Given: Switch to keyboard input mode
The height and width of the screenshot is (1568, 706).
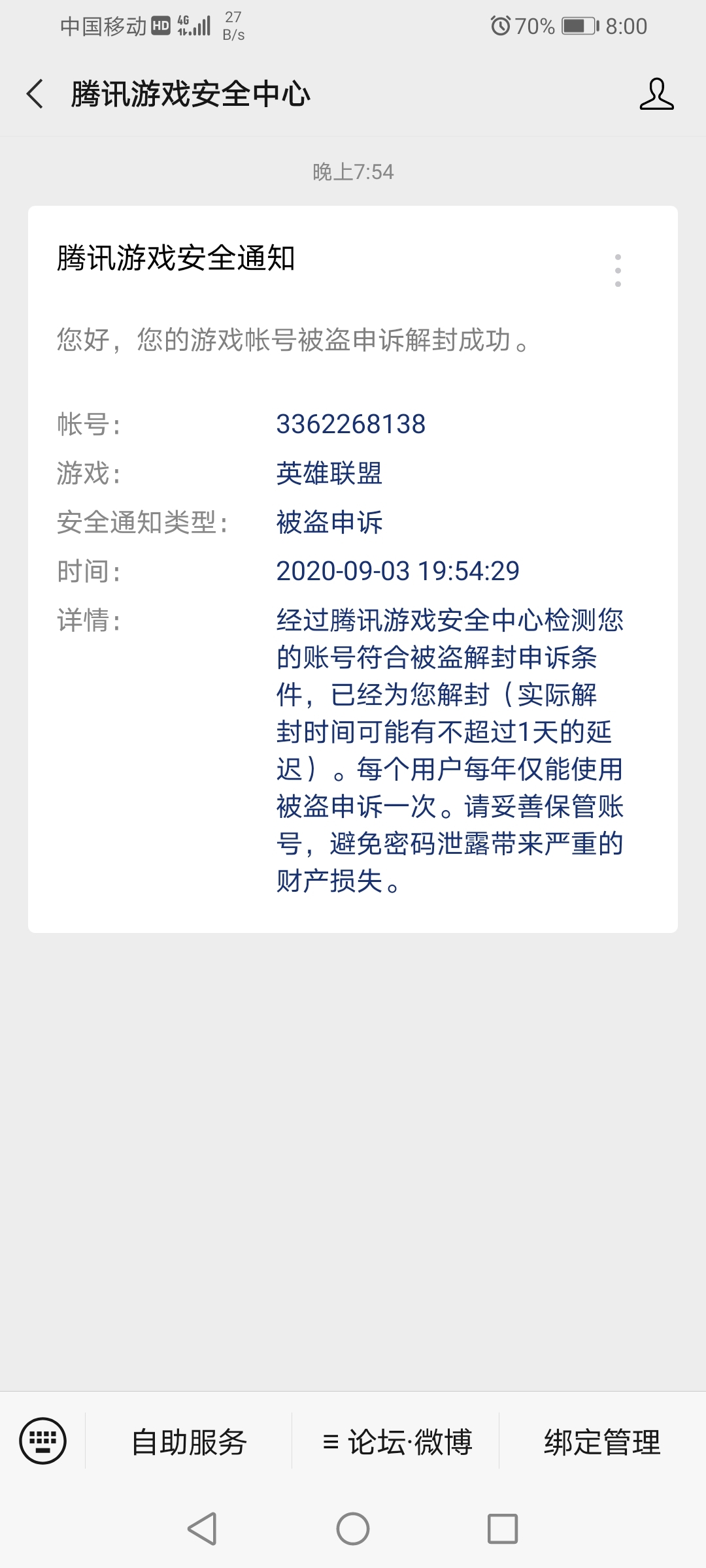Looking at the screenshot, I should 43,1441.
